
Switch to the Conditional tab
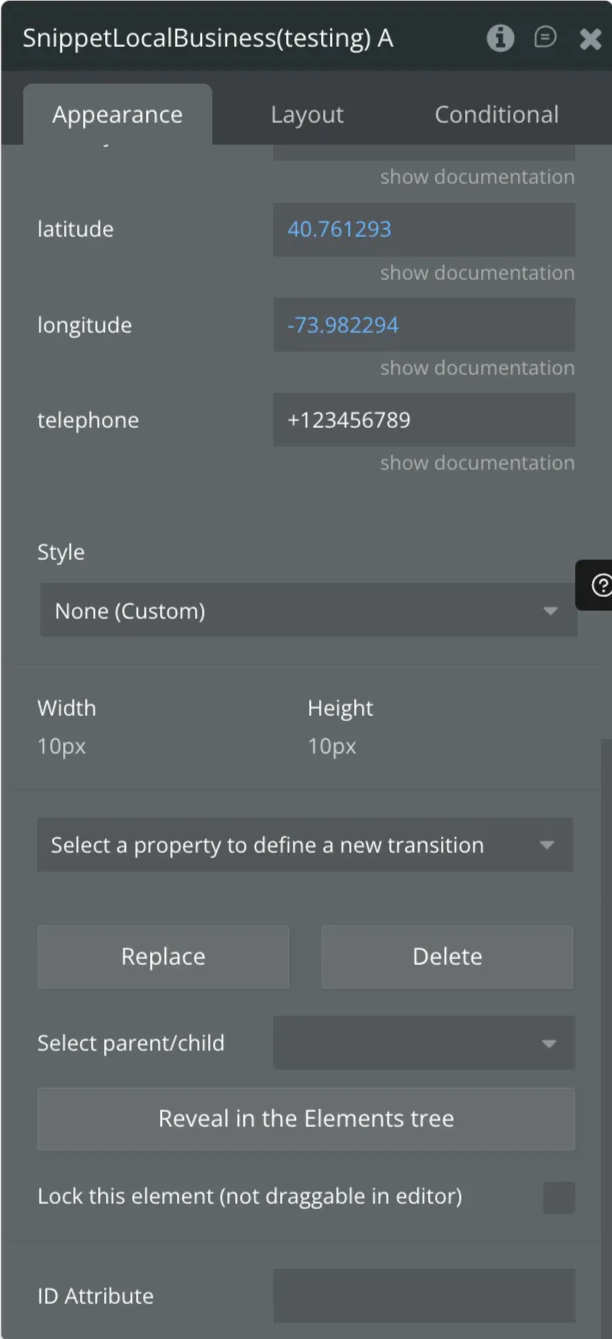[x=496, y=115]
